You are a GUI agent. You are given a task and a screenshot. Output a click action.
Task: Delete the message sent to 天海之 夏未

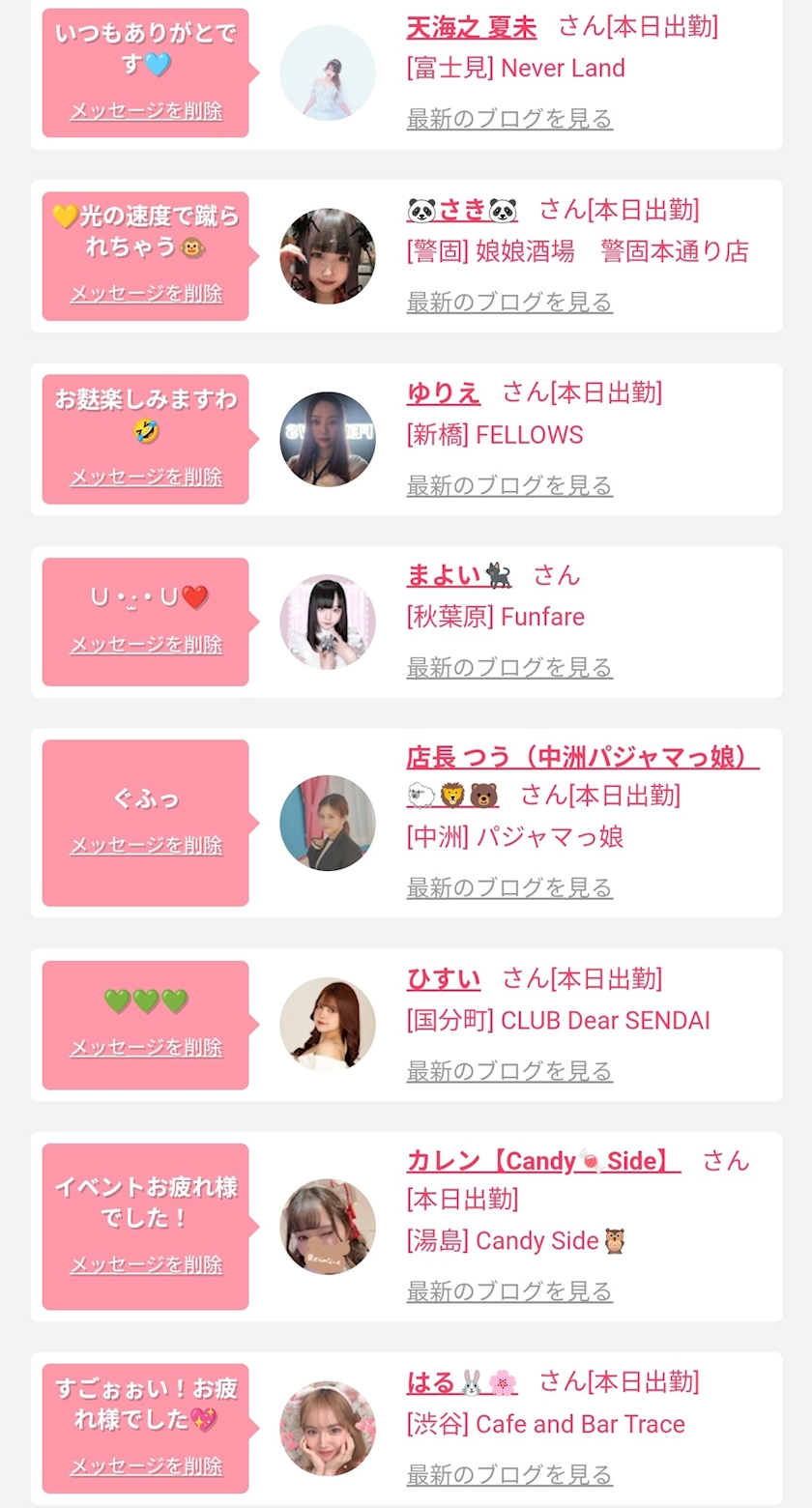coord(146,110)
